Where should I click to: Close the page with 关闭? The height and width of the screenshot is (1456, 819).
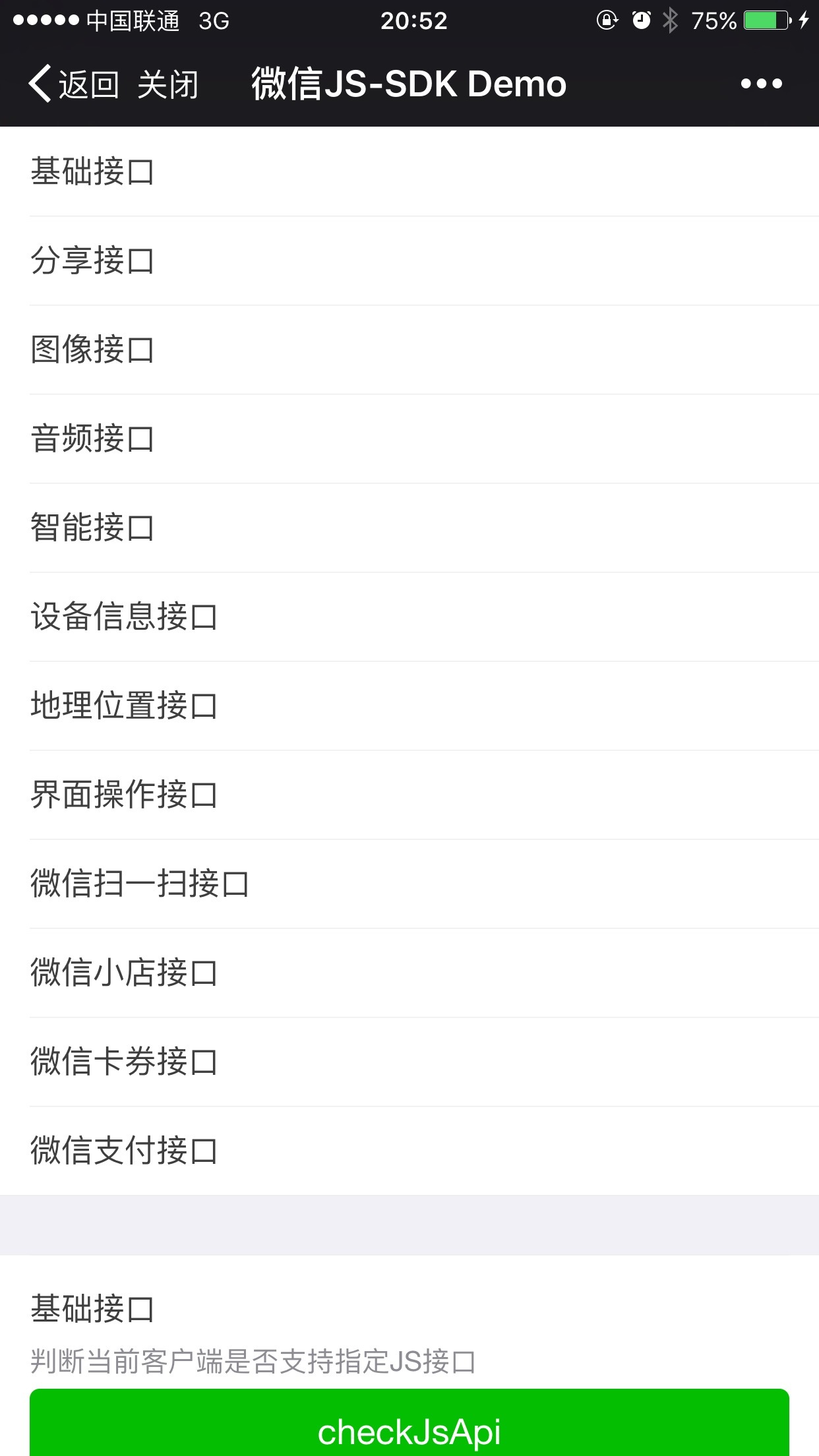coord(167,84)
